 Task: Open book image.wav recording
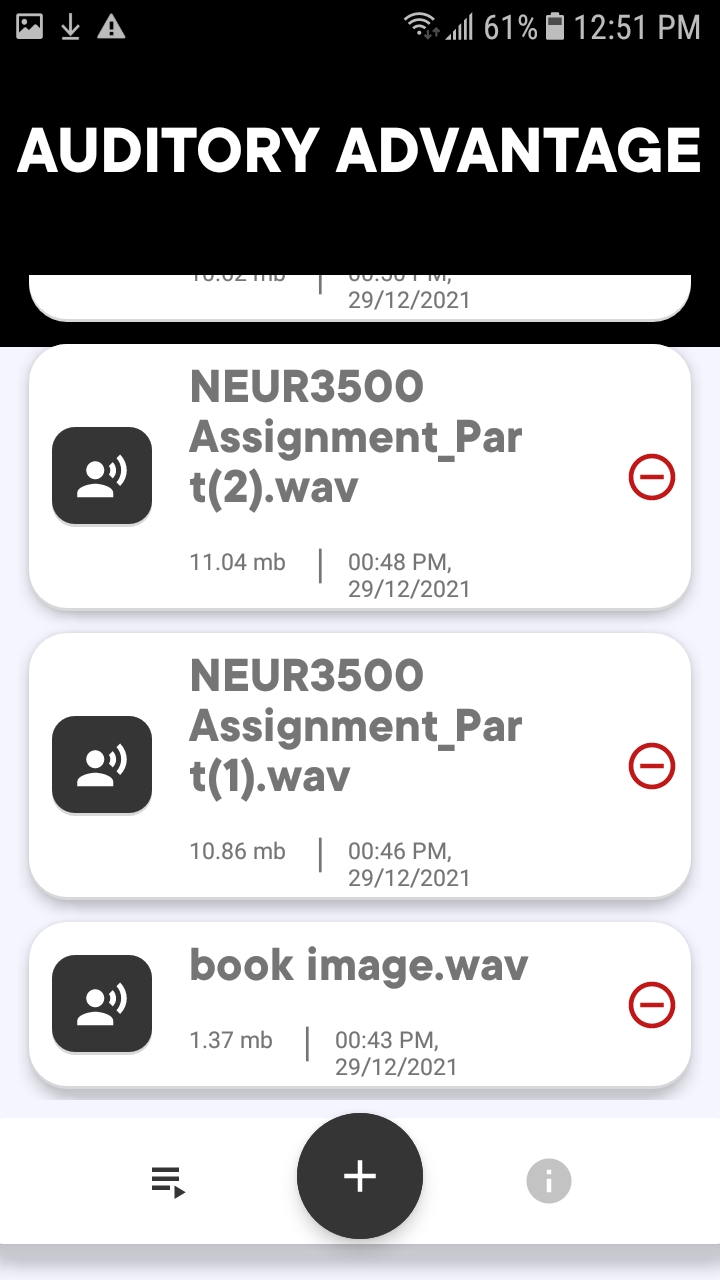[x=358, y=966]
